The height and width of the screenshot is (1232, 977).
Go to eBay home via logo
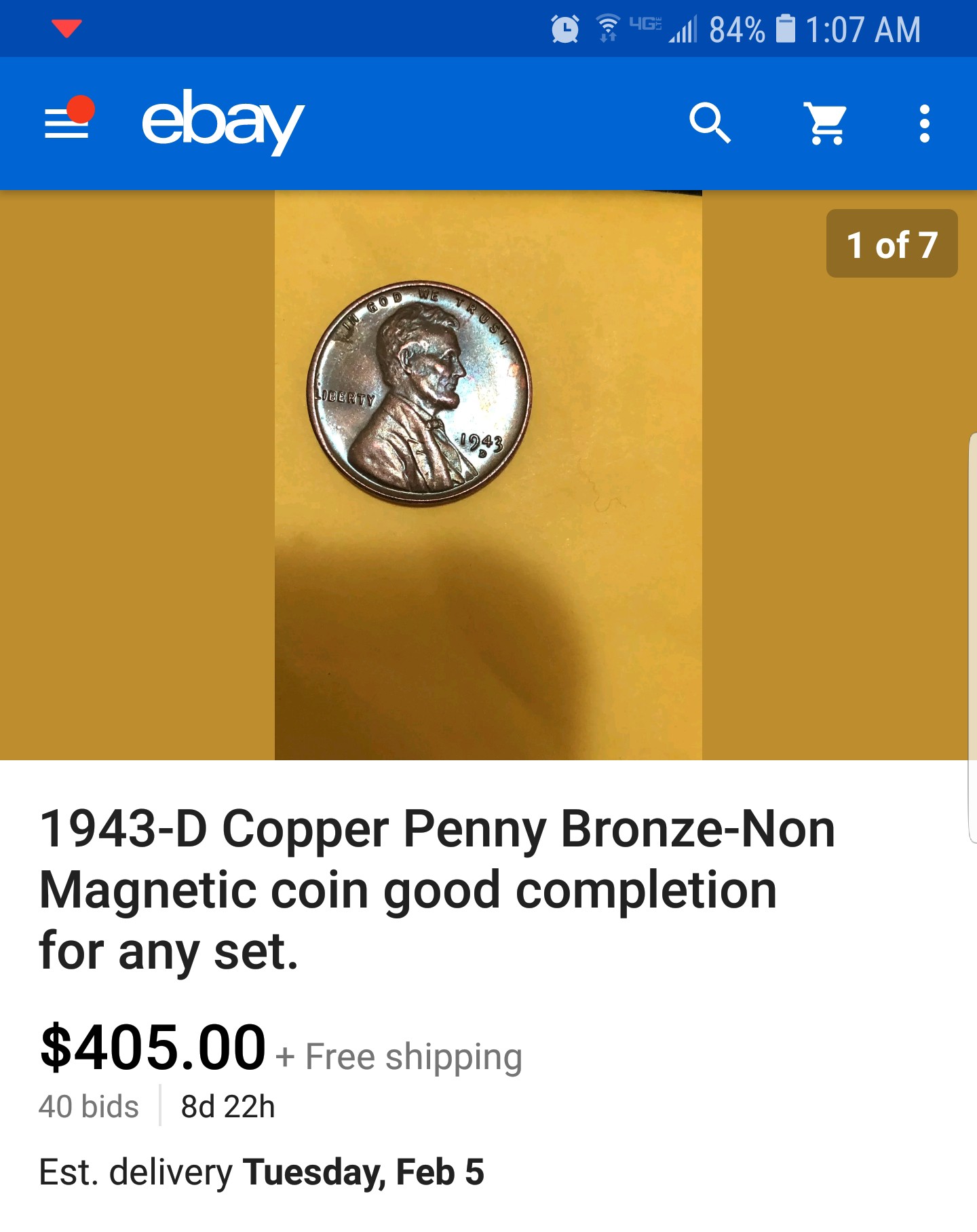tap(223, 122)
